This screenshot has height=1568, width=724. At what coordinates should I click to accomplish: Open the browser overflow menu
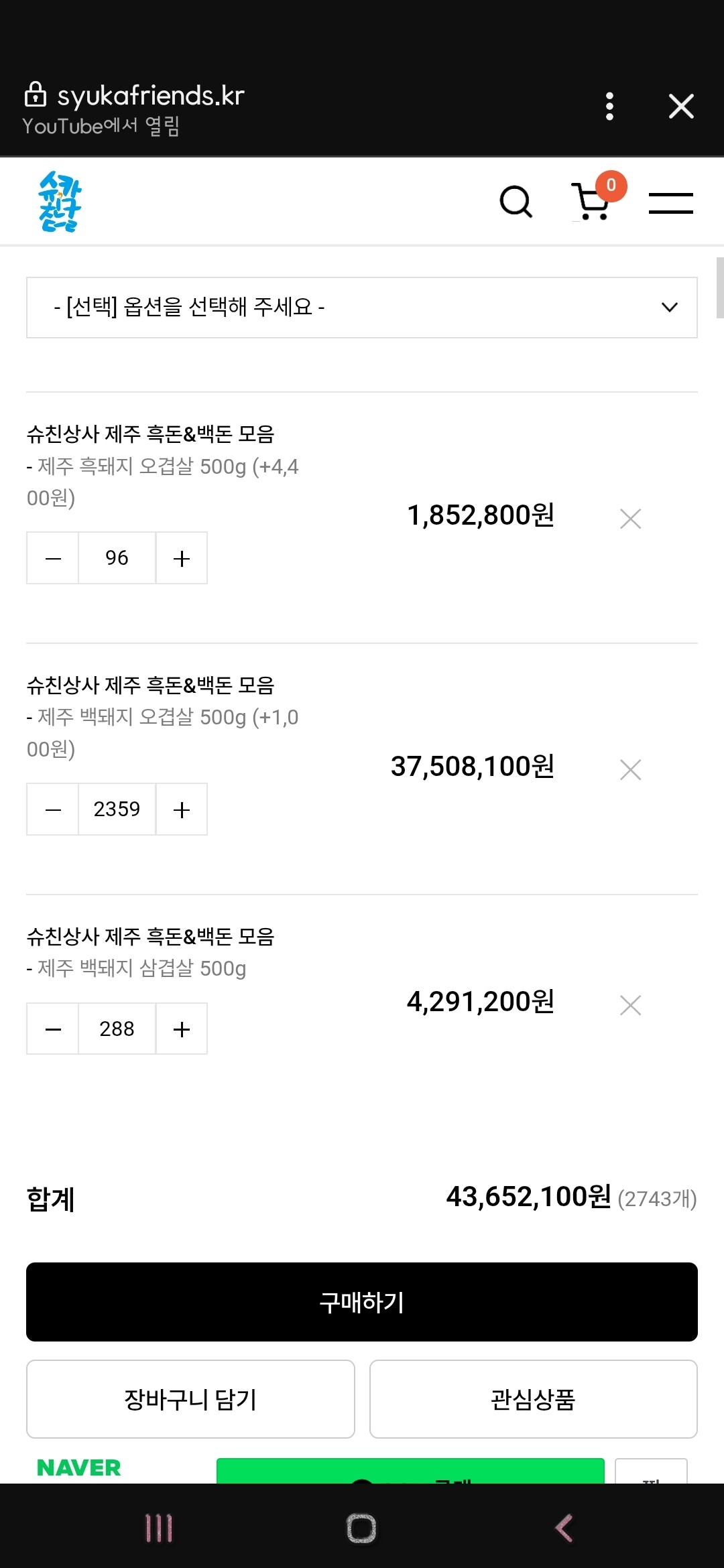coord(609,107)
